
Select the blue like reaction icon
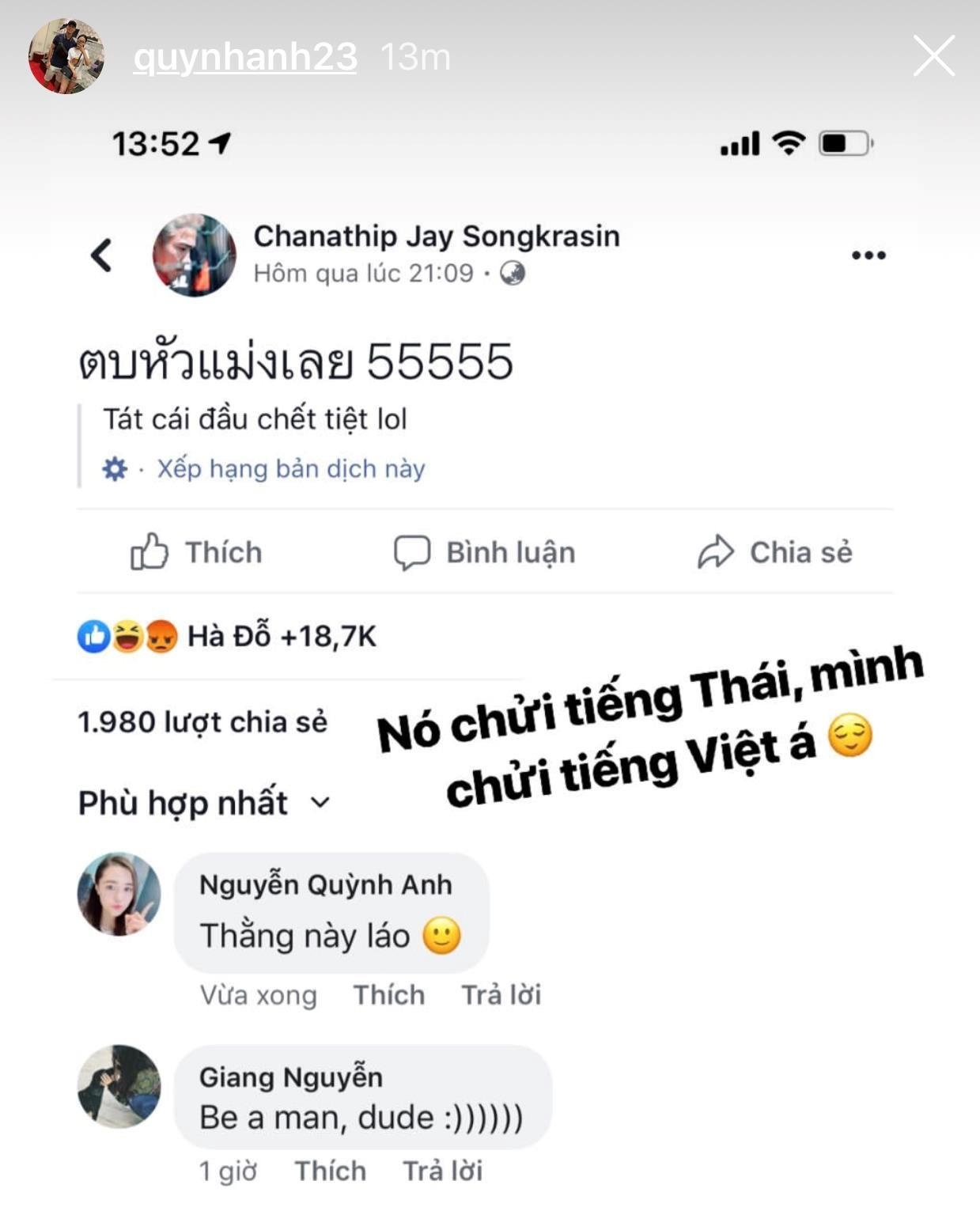95,634
